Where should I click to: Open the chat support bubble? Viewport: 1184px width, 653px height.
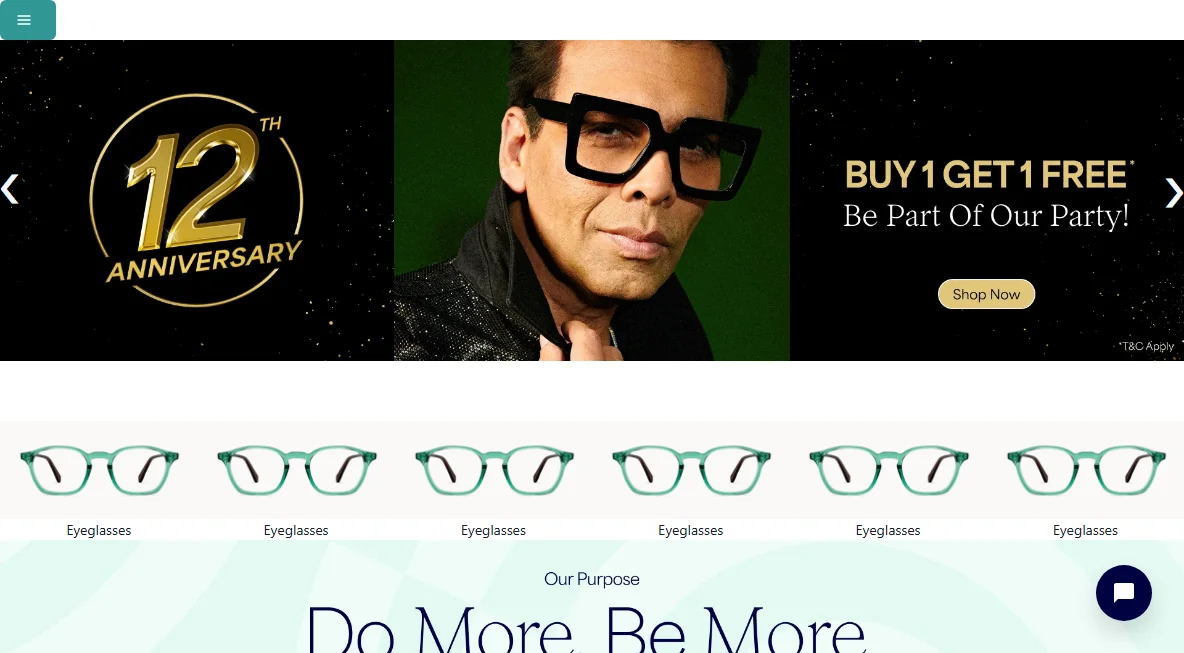pos(1123,593)
